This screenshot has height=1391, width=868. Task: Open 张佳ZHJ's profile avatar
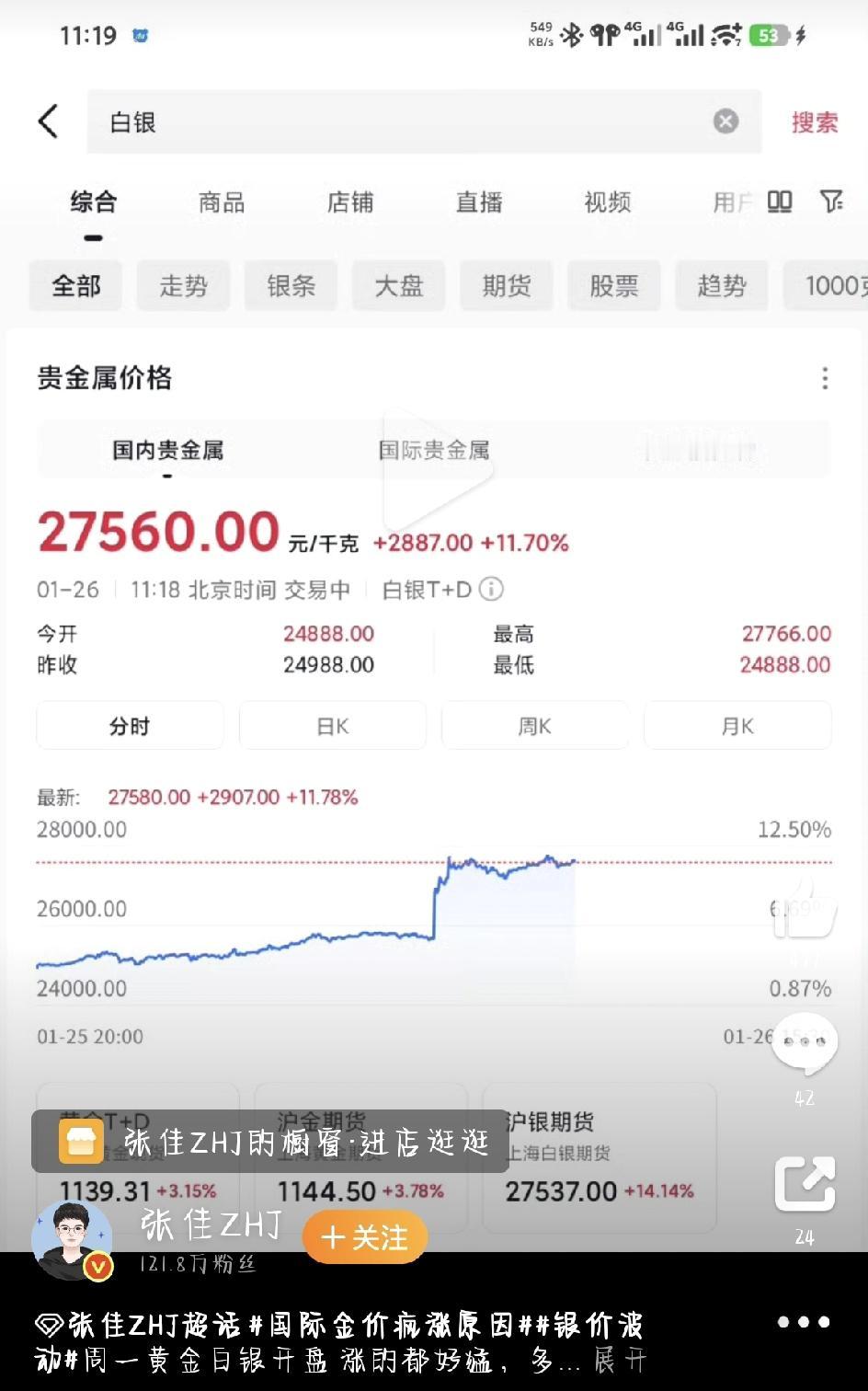73,1239
